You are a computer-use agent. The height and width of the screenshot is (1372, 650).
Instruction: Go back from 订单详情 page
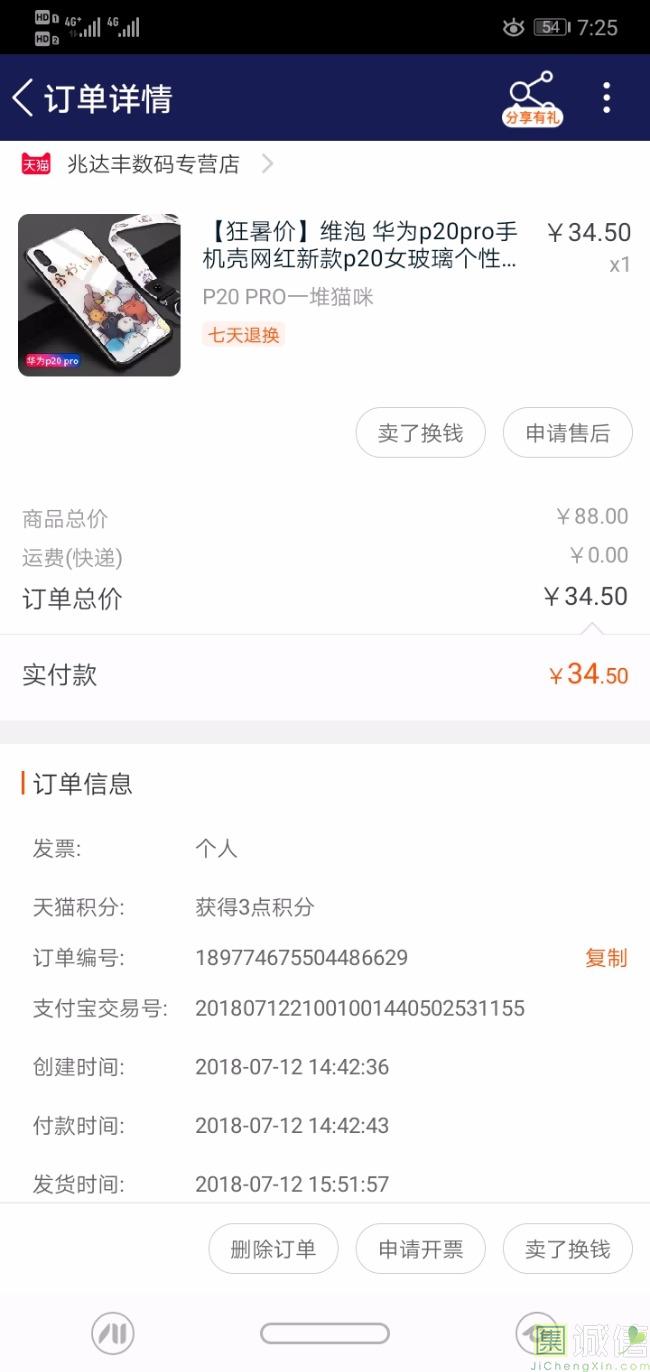pos(23,98)
